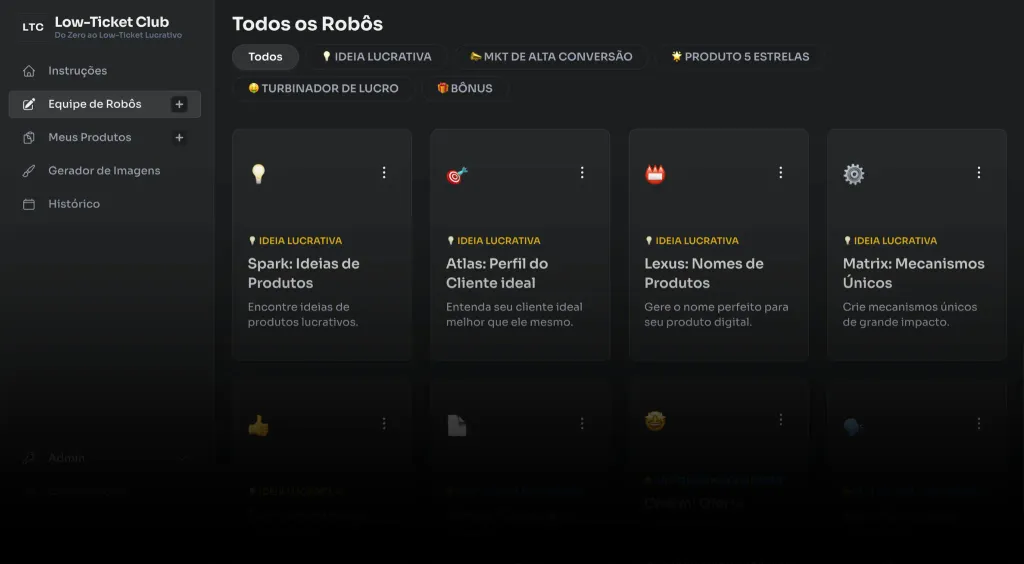Tap the plus next to Meus Produtos
This screenshot has height=564, width=1024.
pos(179,137)
